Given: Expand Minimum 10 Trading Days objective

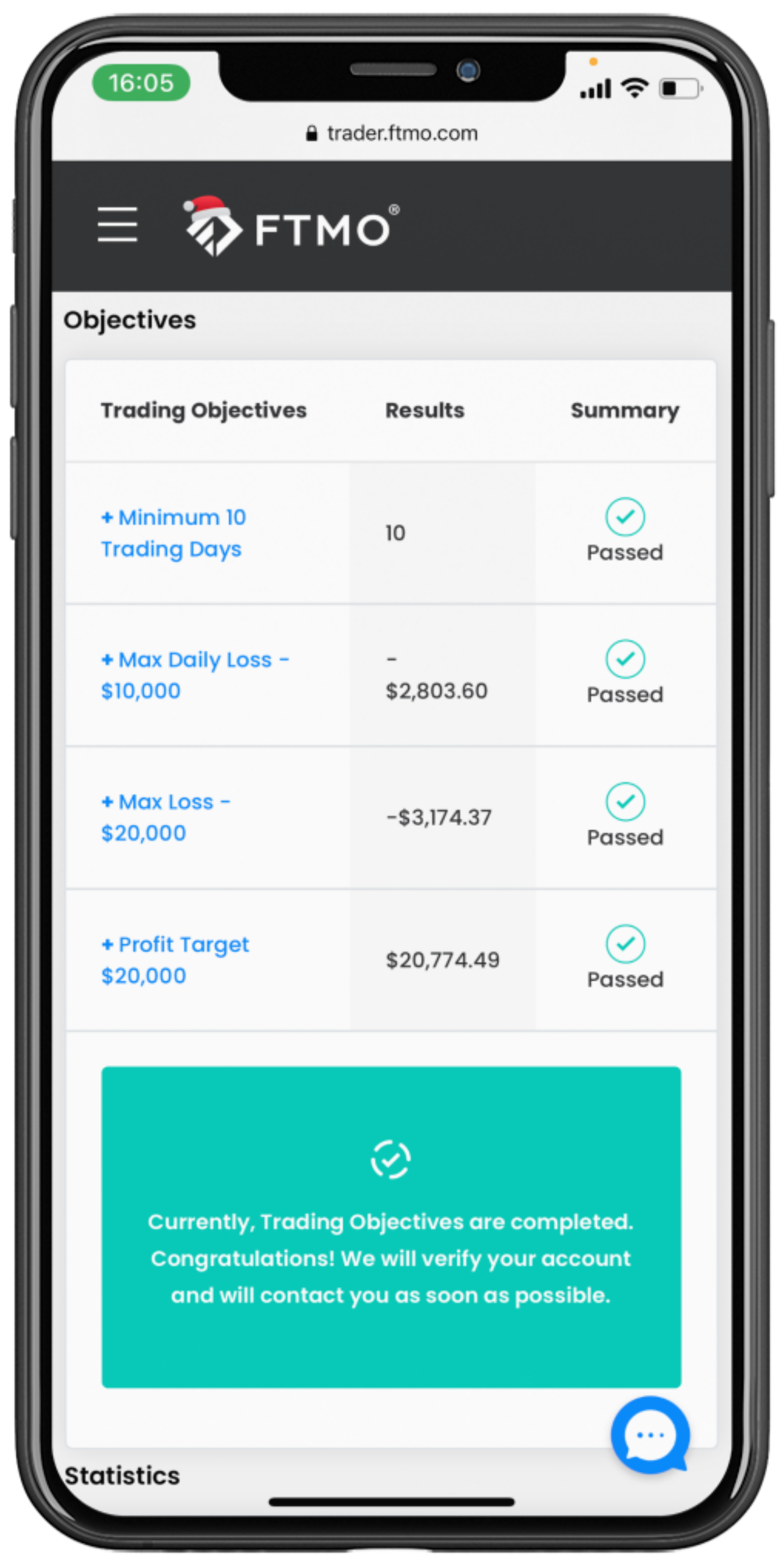Looking at the screenshot, I should (x=174, y=533).
